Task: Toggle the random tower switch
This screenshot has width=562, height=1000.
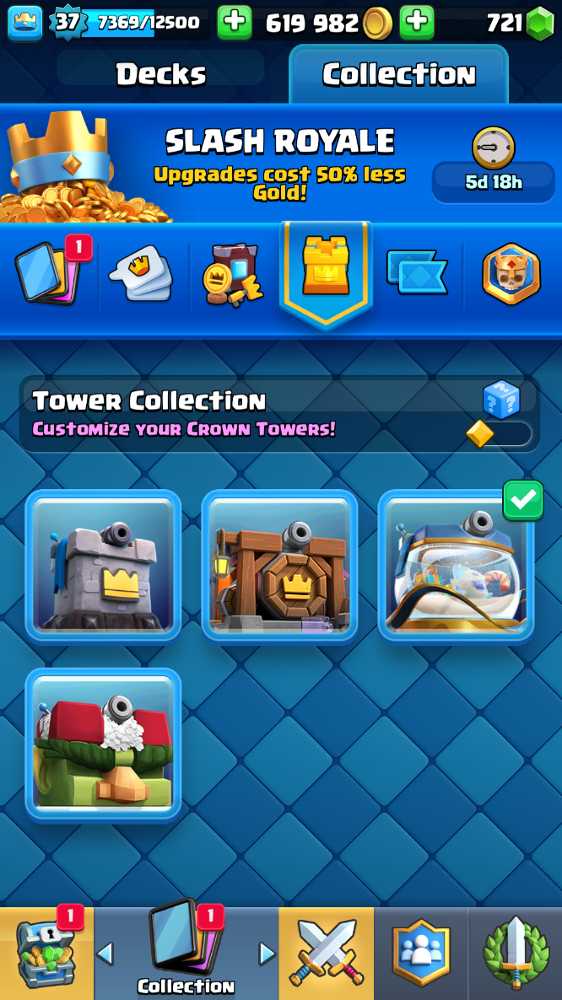Action: tap(500, 434)
